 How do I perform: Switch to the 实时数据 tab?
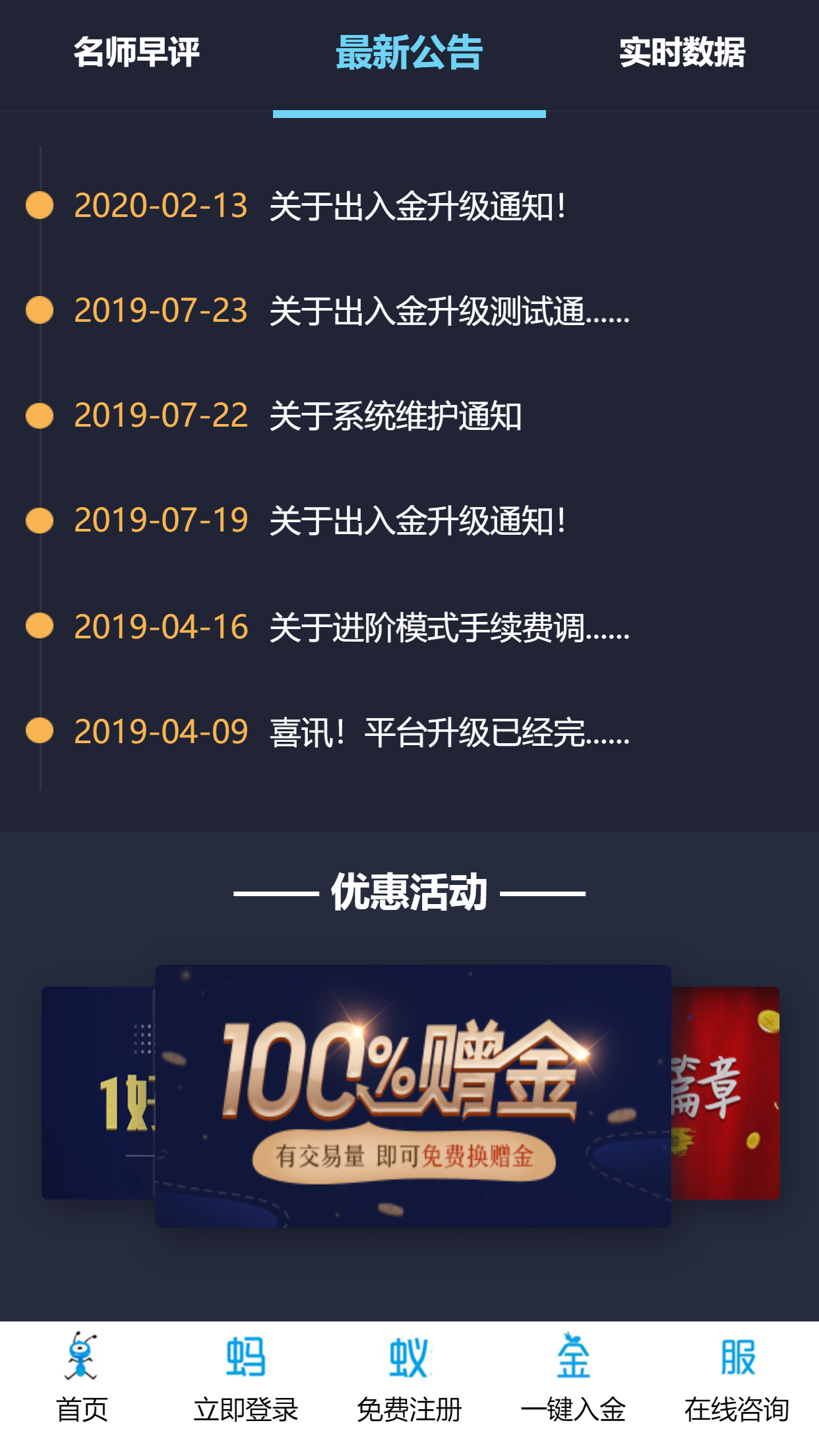point(682,53)
